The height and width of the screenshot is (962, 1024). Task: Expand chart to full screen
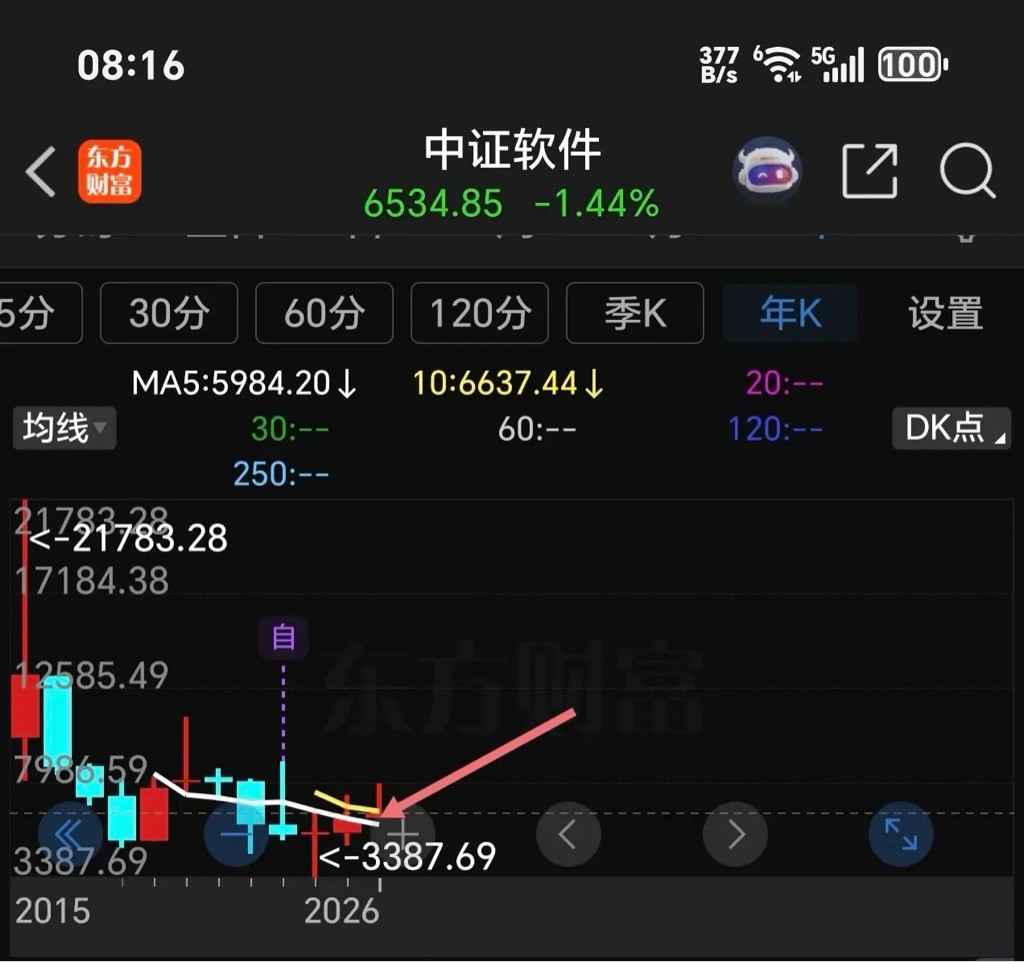[901, 834]
